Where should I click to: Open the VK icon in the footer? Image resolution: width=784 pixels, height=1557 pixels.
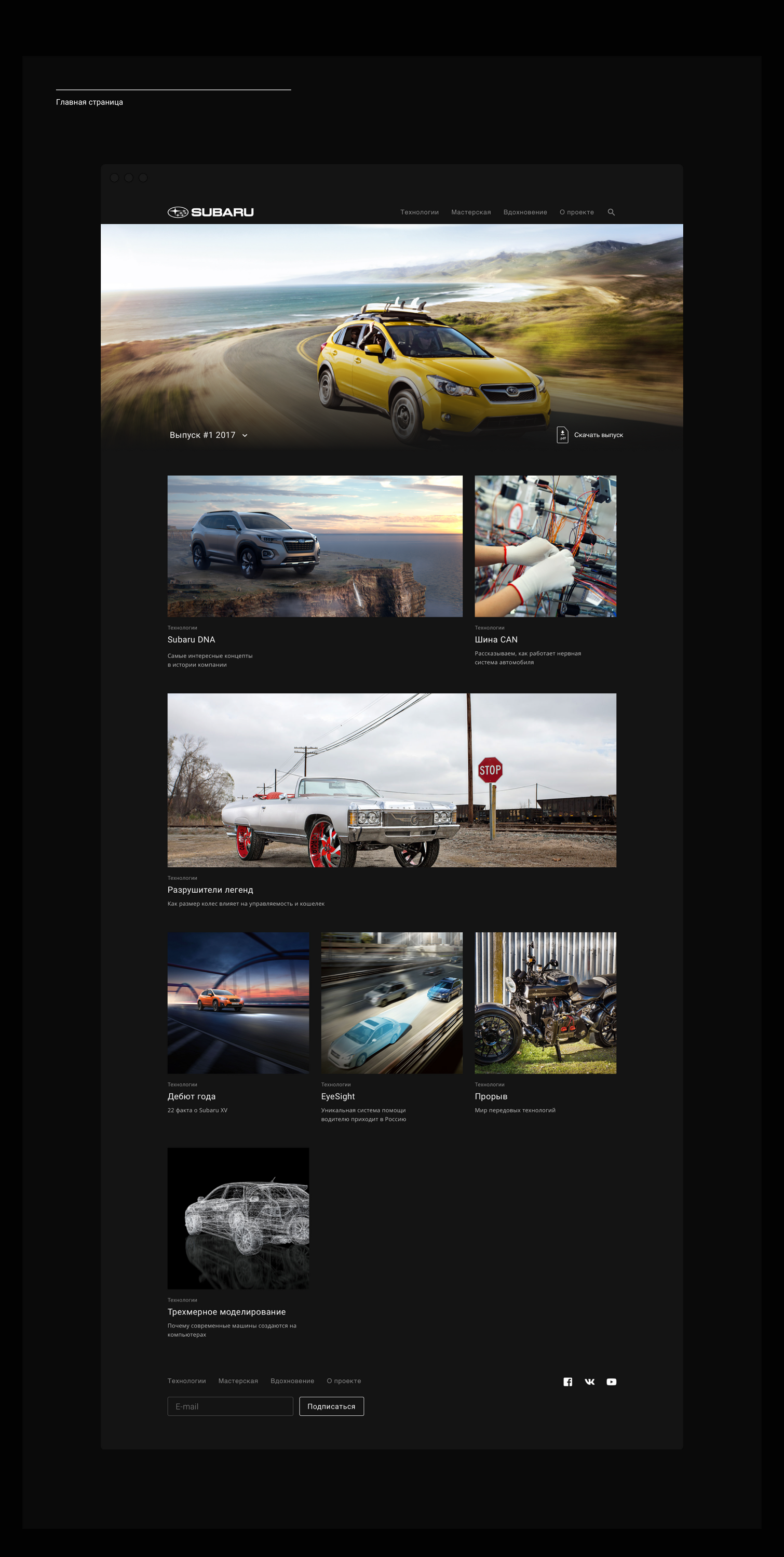589,1381
